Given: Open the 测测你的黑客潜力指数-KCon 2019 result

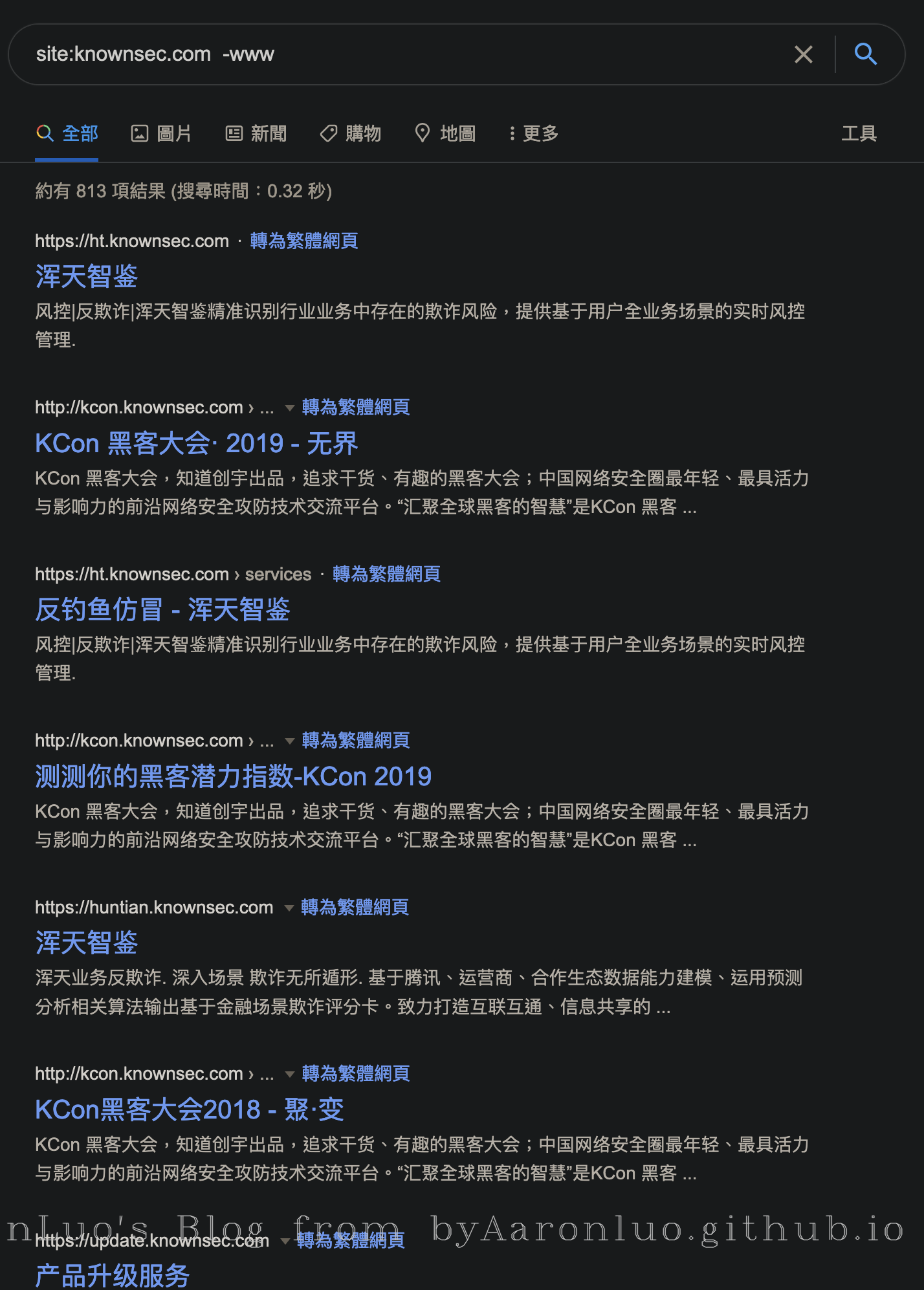Looking at the screenshot, I should tap(233, 776).
